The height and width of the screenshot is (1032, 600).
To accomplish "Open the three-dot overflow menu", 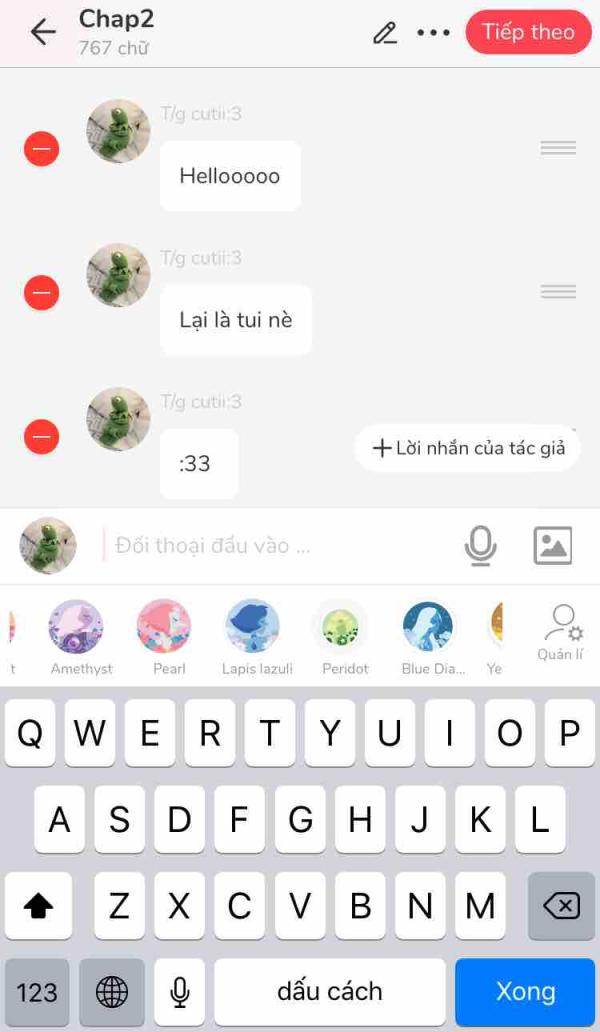I will pyautogui.click(x=433, y=33).
